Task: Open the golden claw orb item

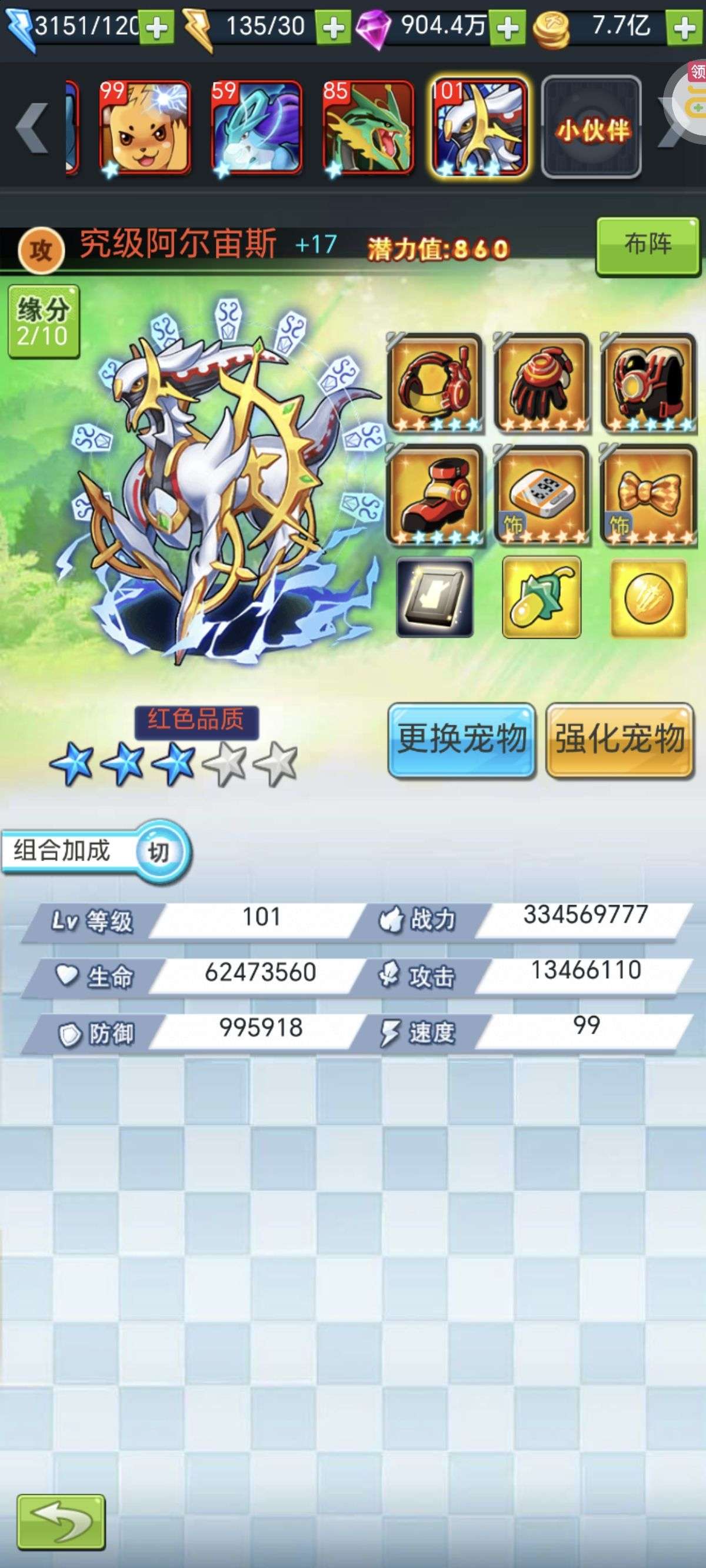Action: (x=648, y=599)
